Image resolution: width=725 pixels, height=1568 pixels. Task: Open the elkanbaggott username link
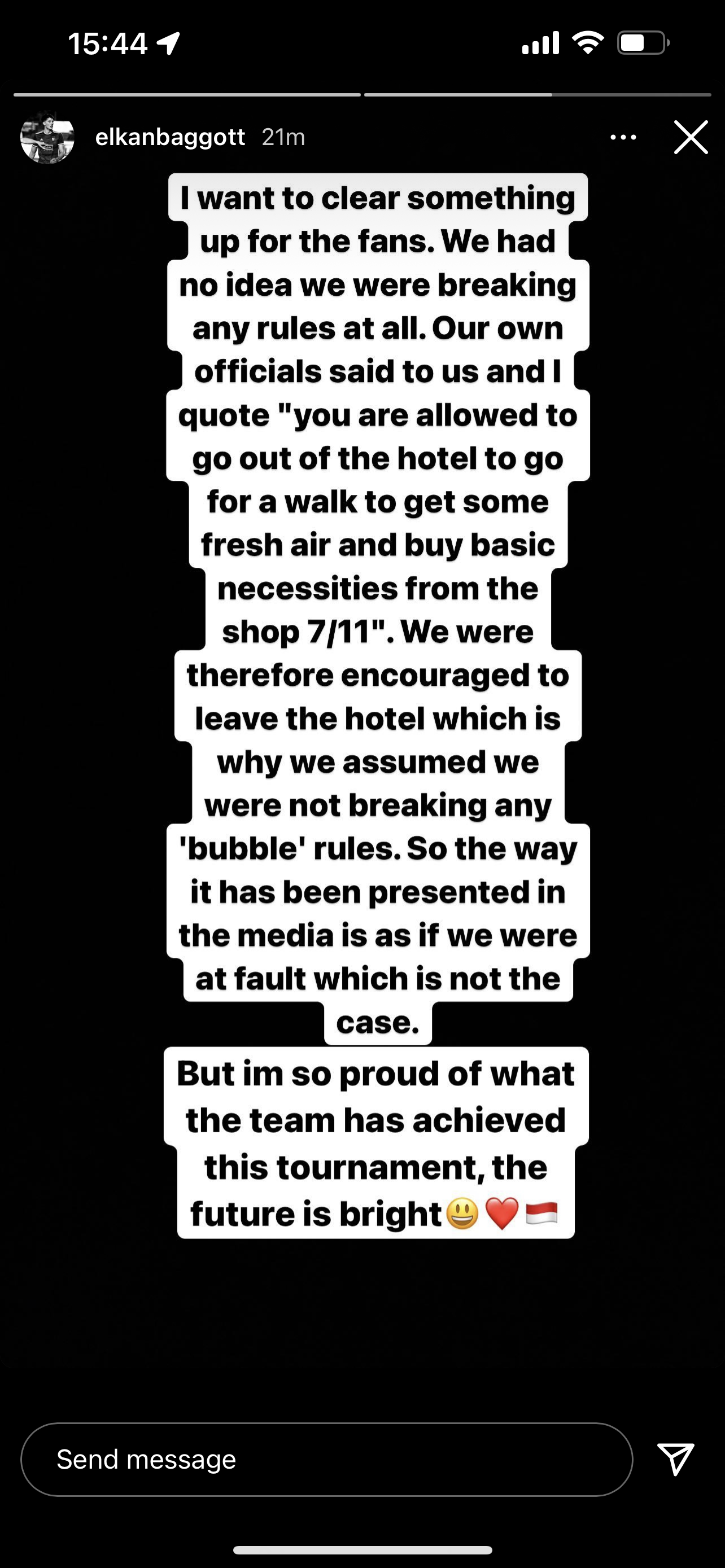tap(170, 138)
